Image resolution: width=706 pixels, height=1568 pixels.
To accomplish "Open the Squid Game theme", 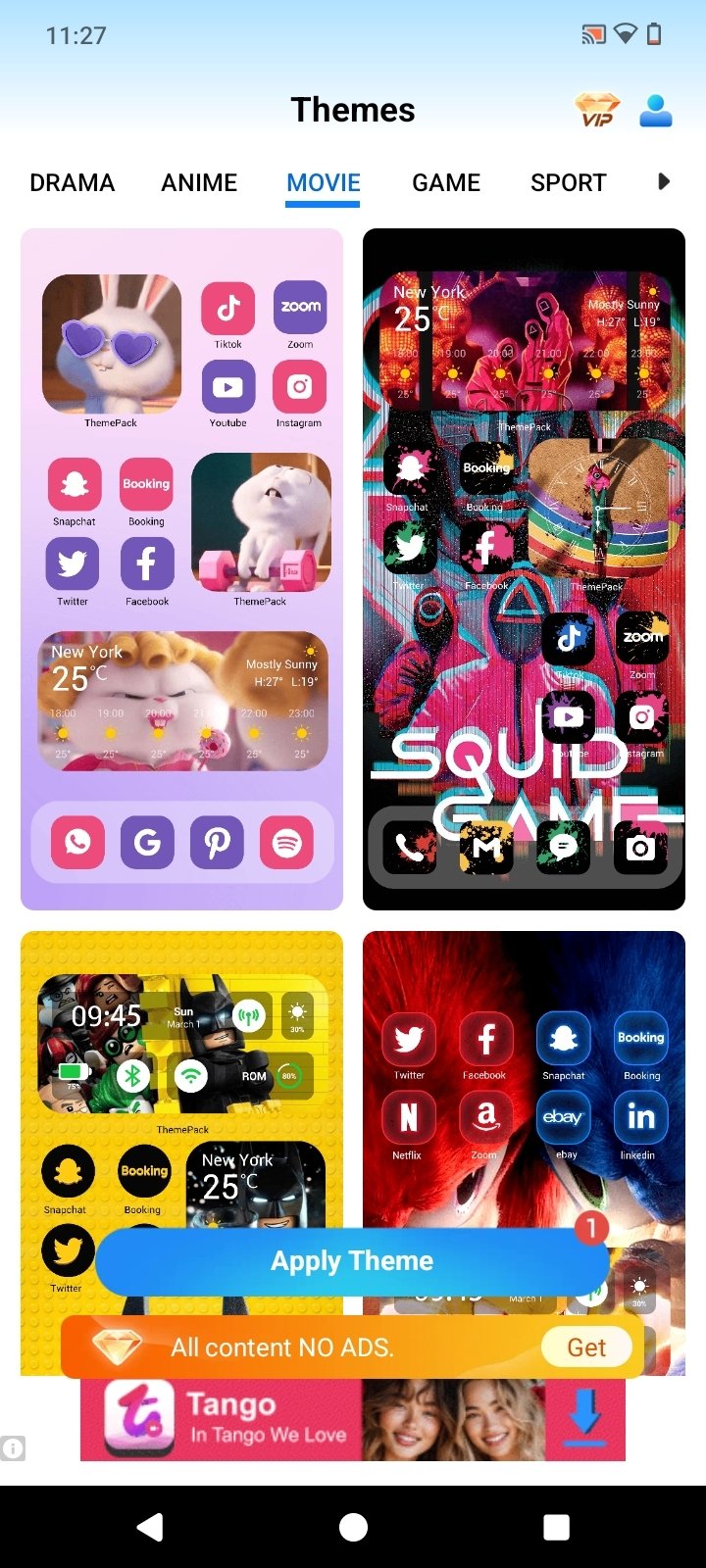I will click(524, 568).
